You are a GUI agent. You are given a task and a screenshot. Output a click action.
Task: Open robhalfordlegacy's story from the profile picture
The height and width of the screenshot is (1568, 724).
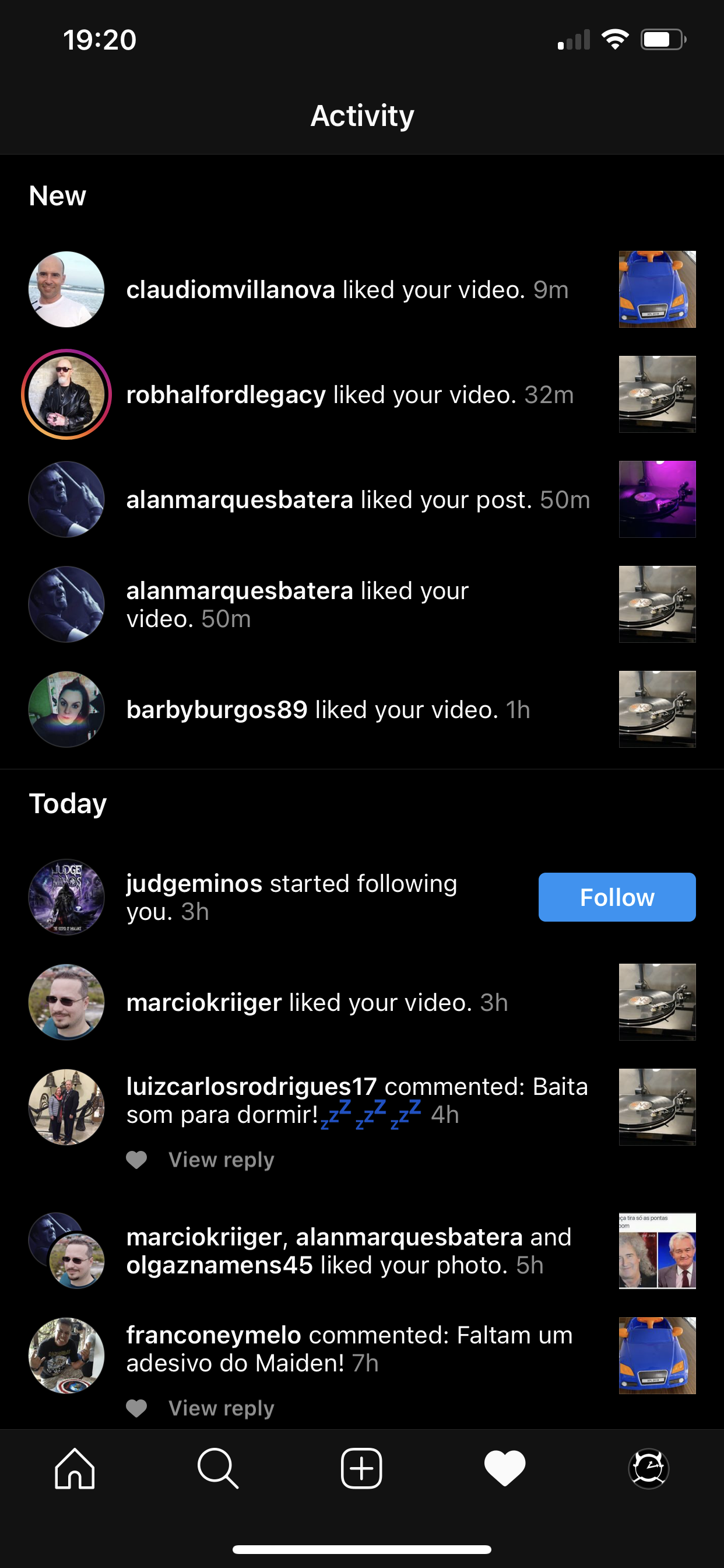click(66, 394)
